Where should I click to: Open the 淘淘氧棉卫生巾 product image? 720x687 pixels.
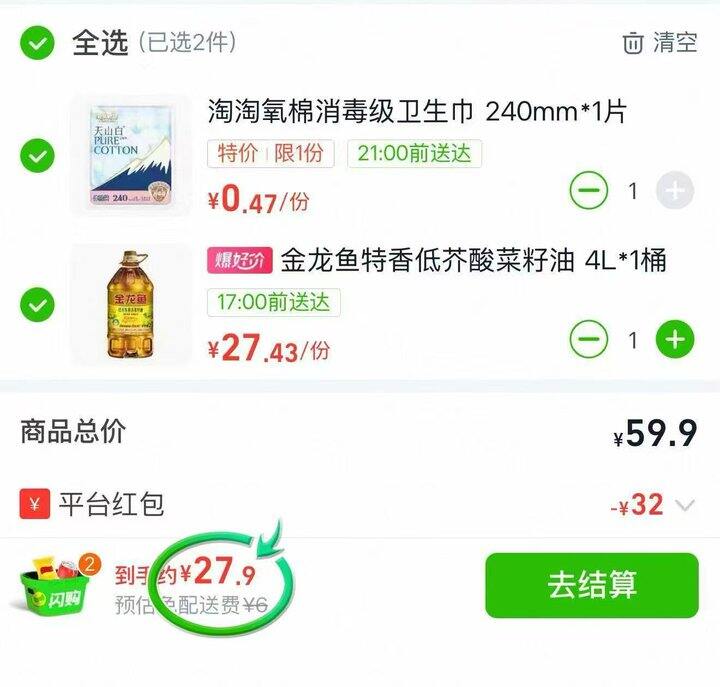pos(130,155)
